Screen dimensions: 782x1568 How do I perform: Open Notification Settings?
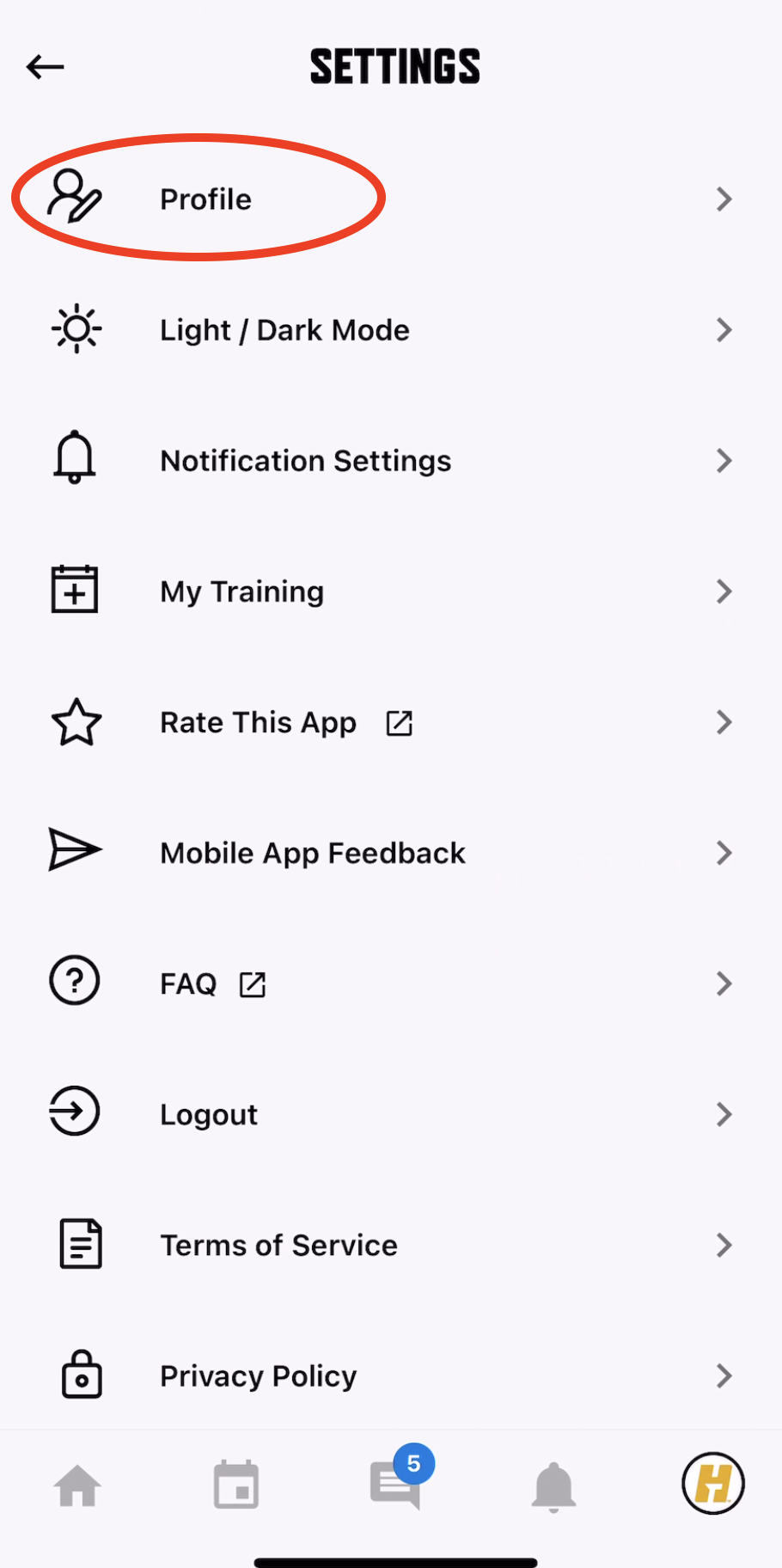391,461
